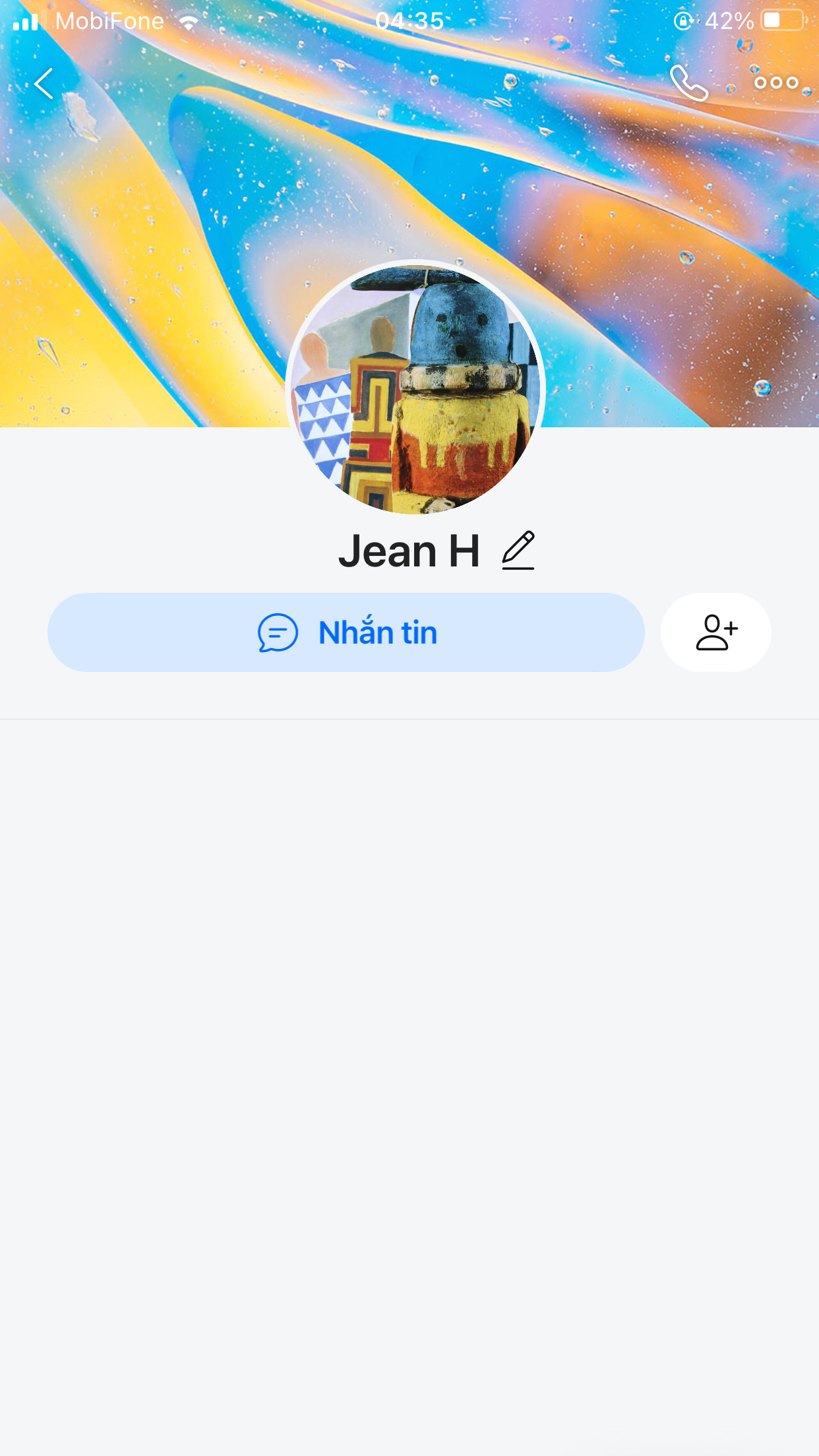The width and height of the screenshot is (819, 1456).
Task: Go back from Jean H's profile
Action: (x=44, y=84)
